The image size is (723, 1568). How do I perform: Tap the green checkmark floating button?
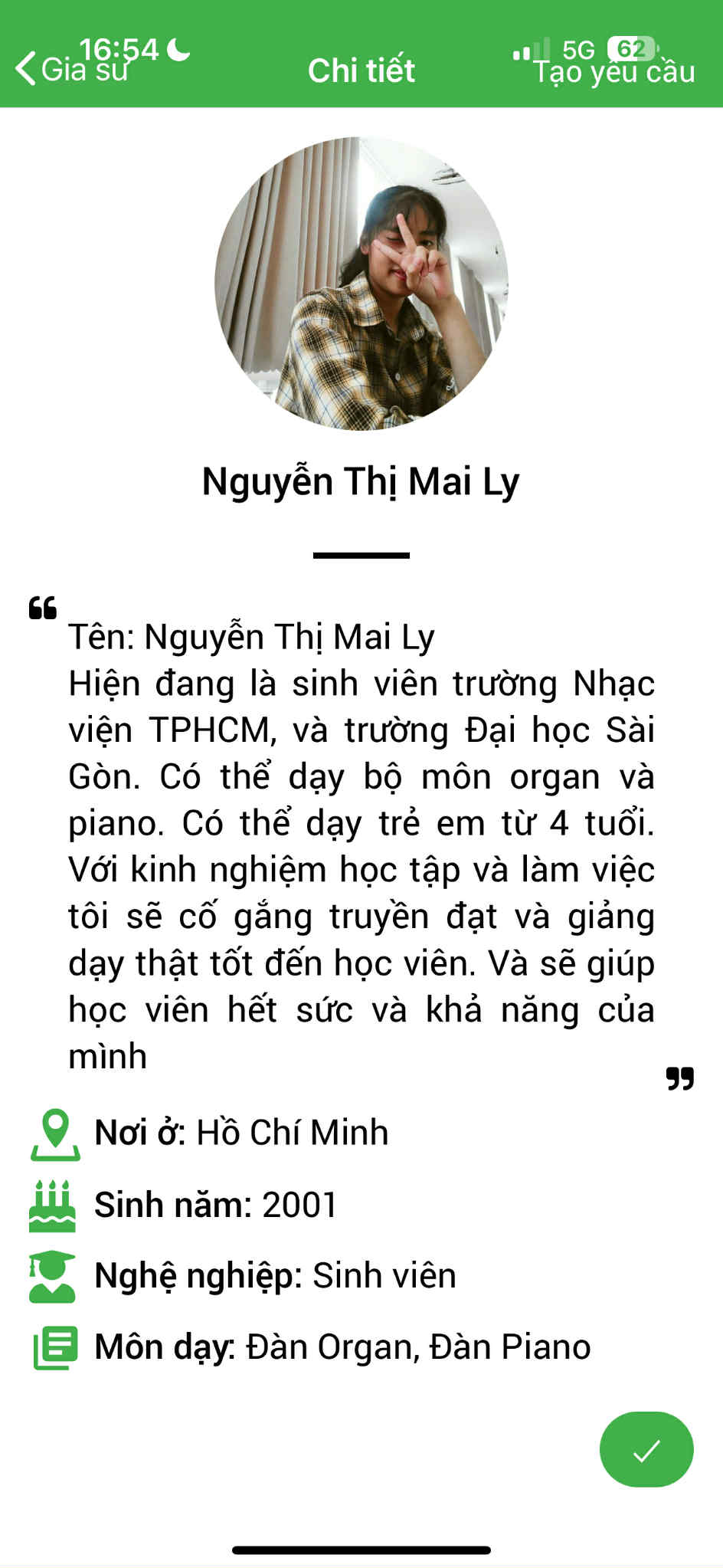[646, 1449]
